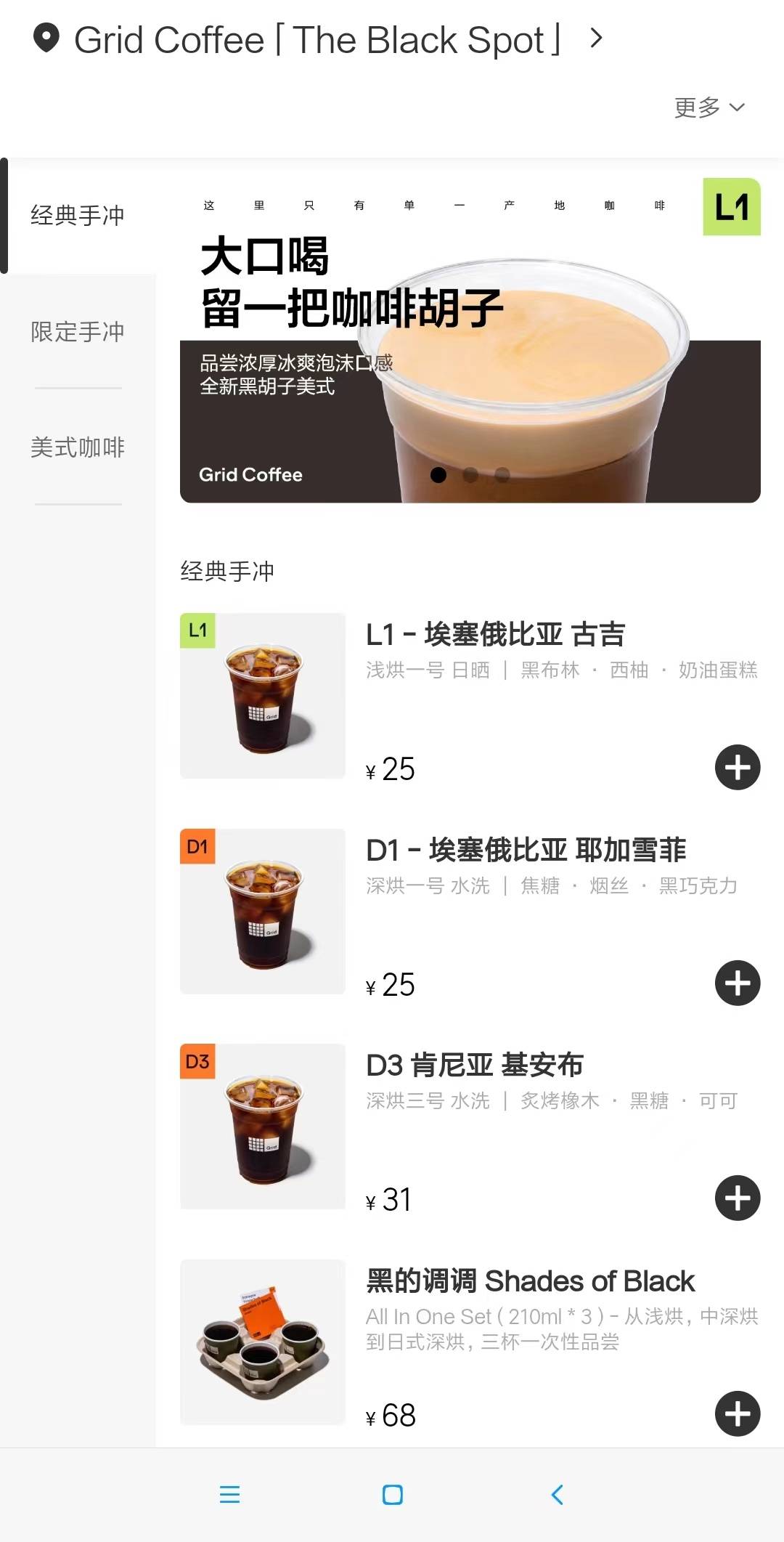Image resolution: width=784 pixels, height=1542 pixels.
Task: Select third carousel dot on banner
Action: click(502, 474)
